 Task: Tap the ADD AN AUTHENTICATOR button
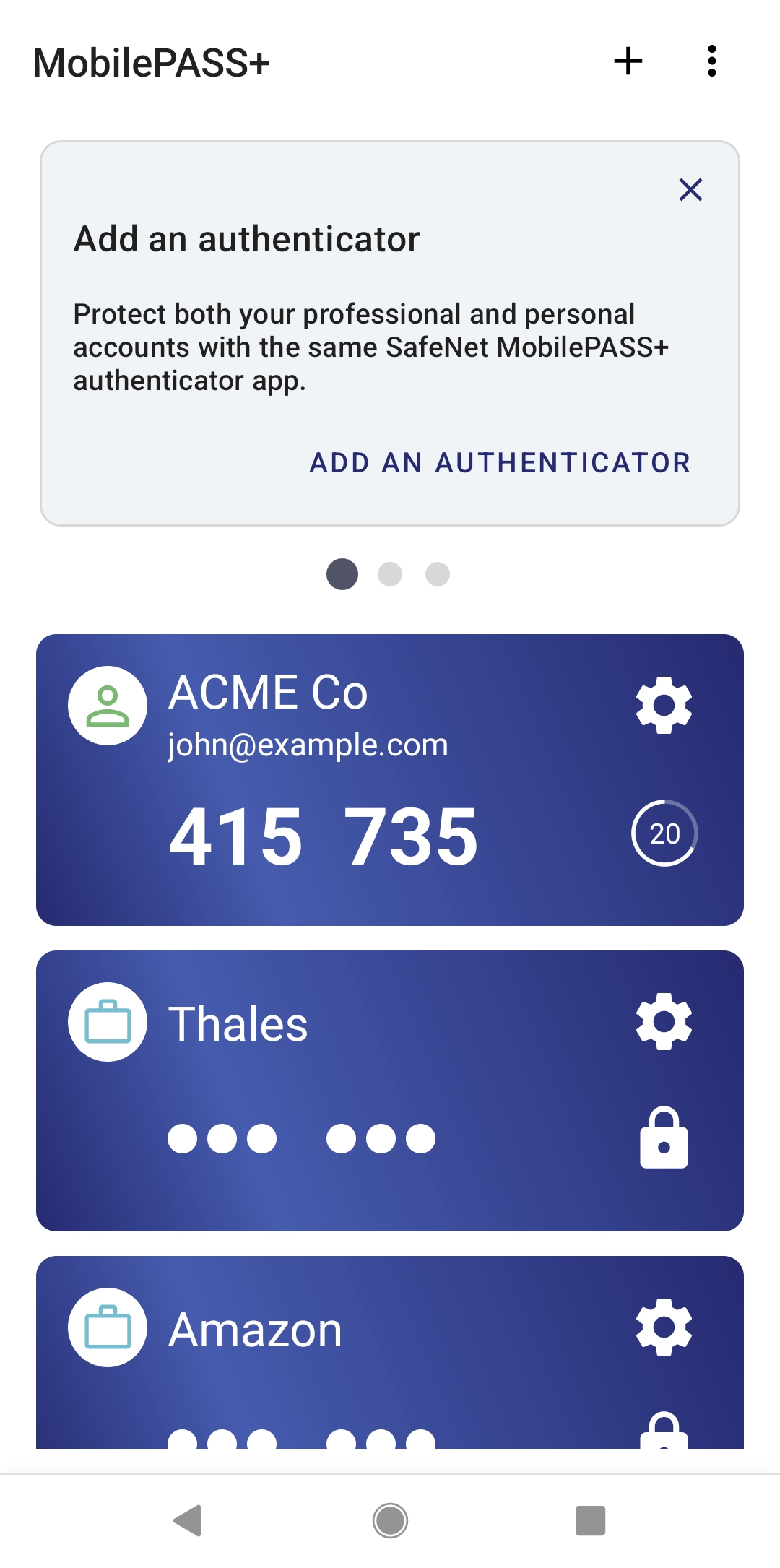pyautogui.click(x=500, y=463)
